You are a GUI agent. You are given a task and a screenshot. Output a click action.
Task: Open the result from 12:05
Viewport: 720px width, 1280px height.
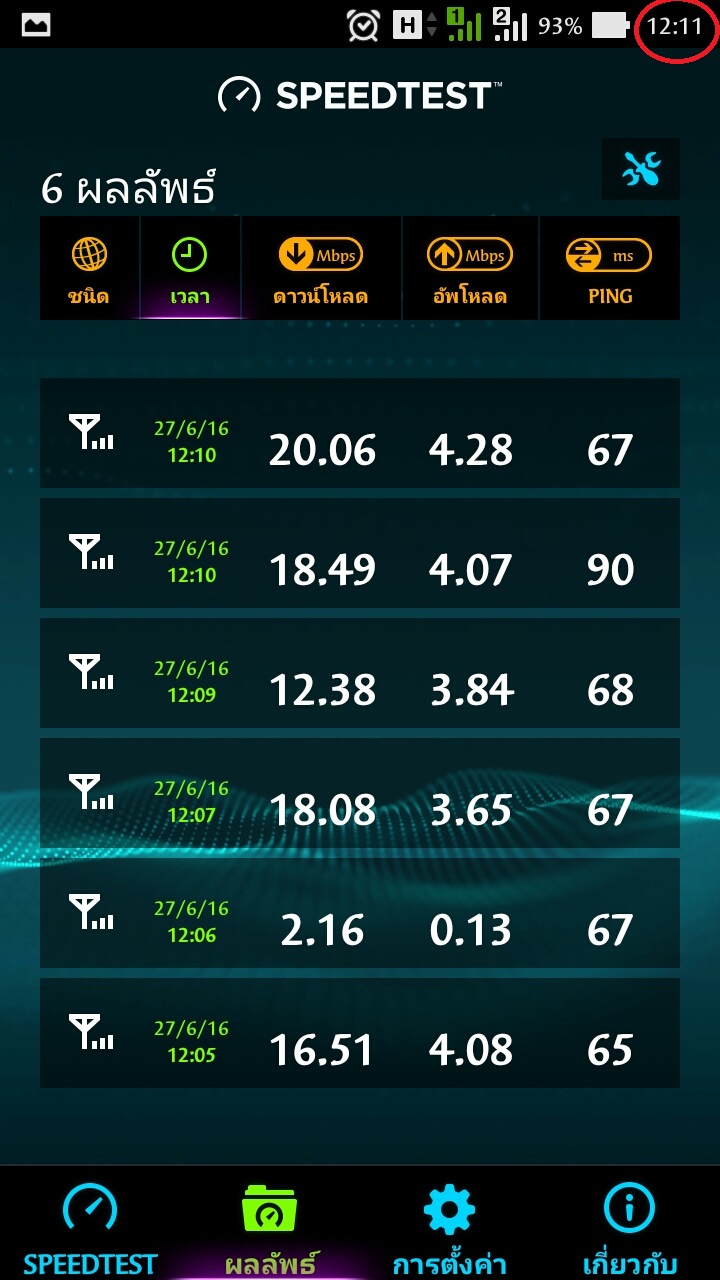360,1033
